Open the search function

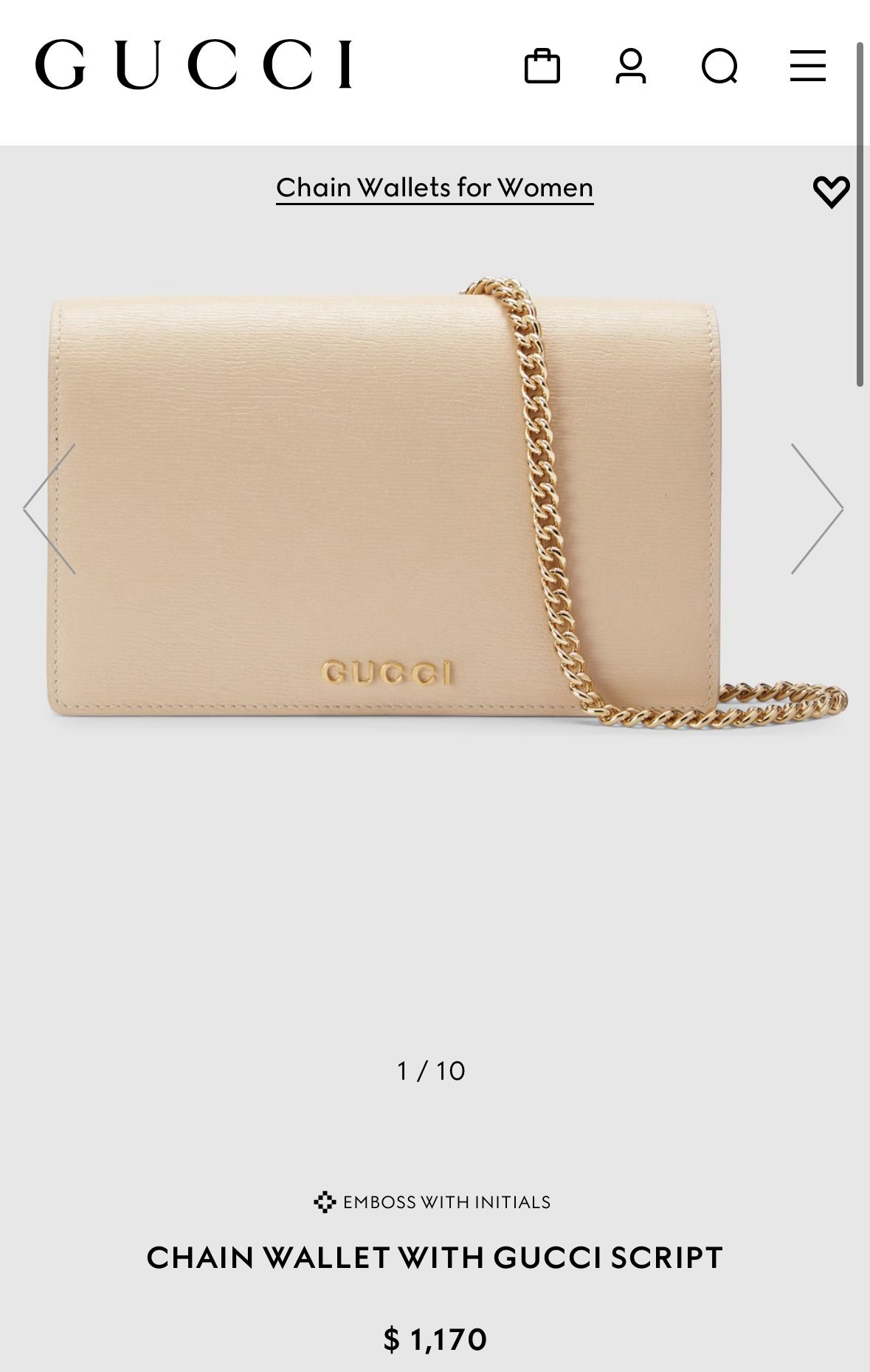pyautogui.click(x=718, y=66)
